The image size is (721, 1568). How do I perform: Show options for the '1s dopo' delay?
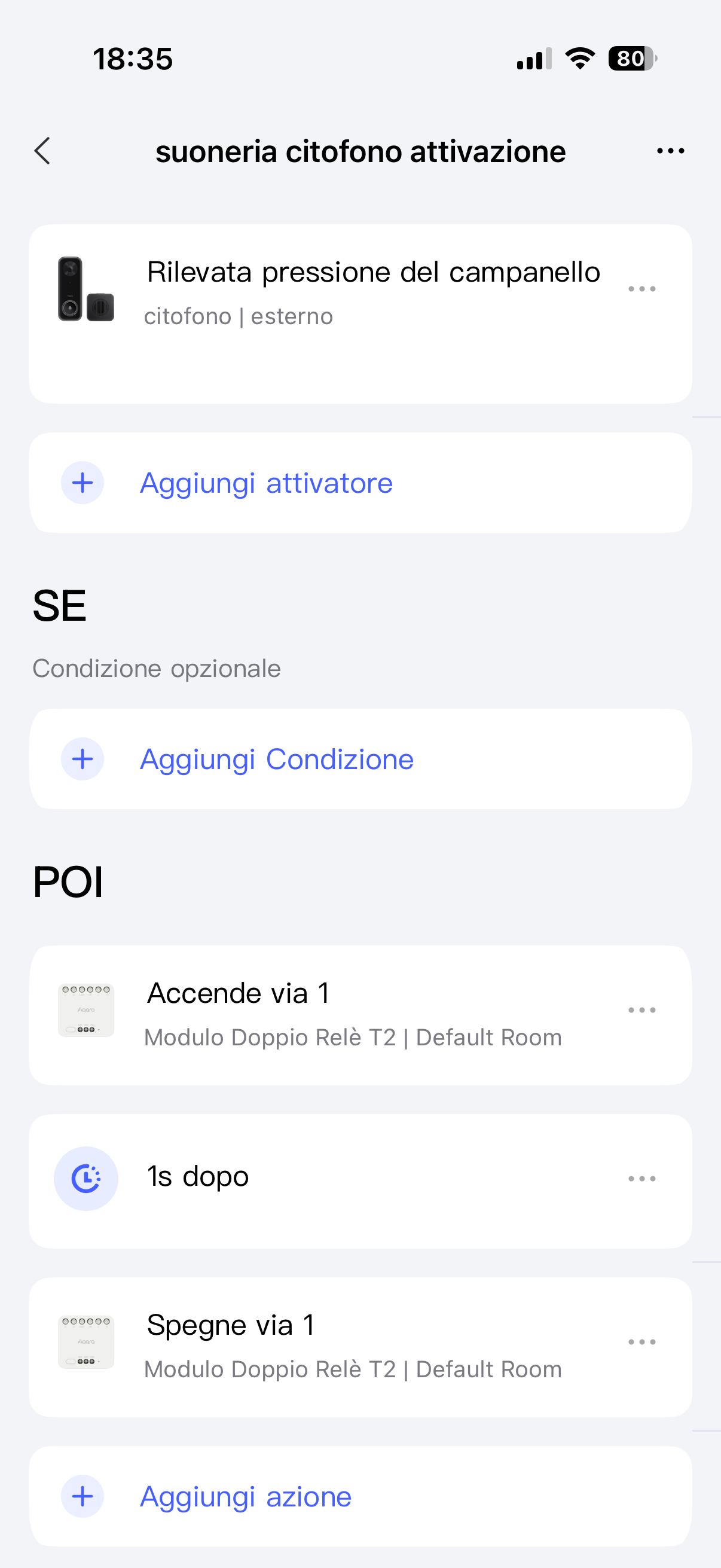tap(641, 1179)
